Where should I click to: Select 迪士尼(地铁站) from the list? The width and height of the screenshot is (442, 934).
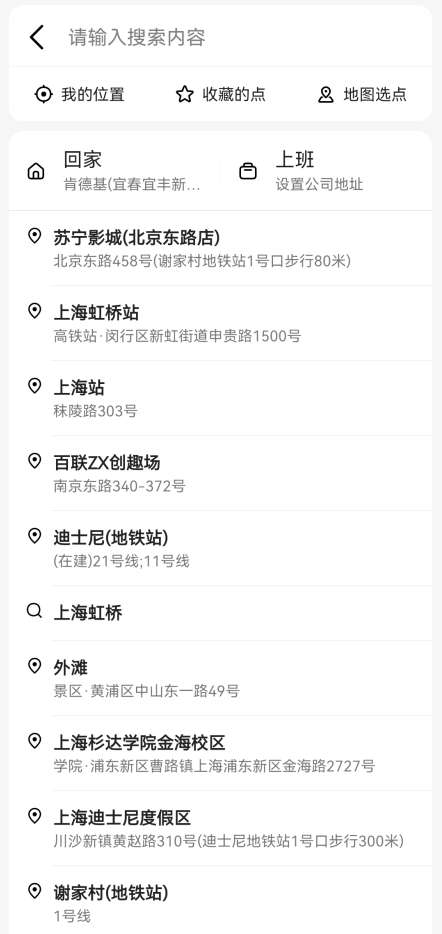point(220,549)
